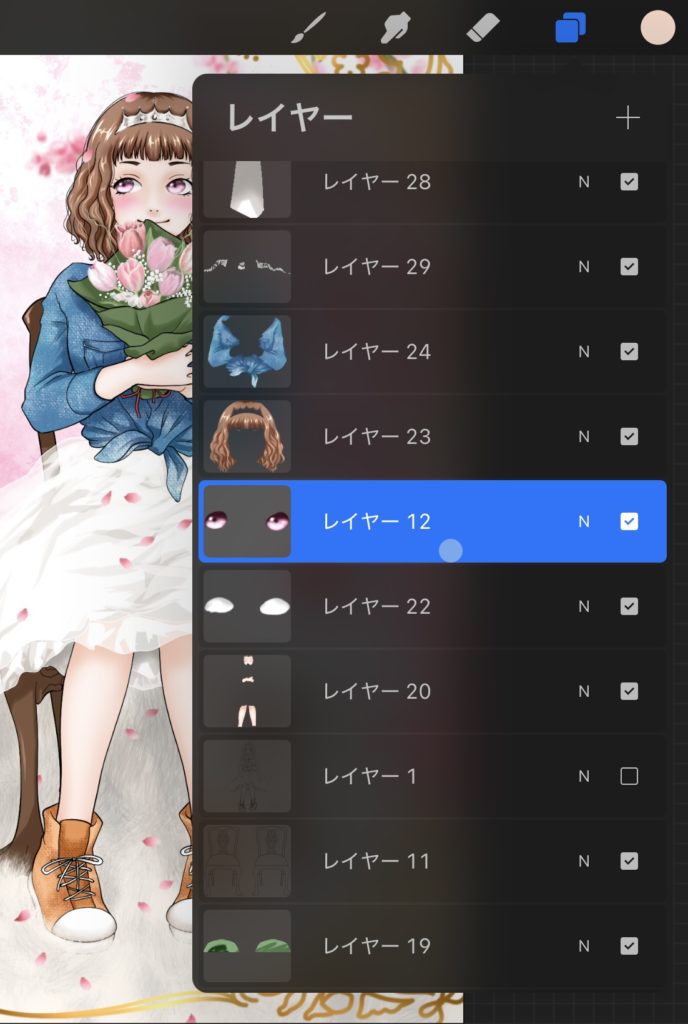Hide レイヤー 28 visibility checkbox
This screenshot has width=688, height=1024.
629,182
